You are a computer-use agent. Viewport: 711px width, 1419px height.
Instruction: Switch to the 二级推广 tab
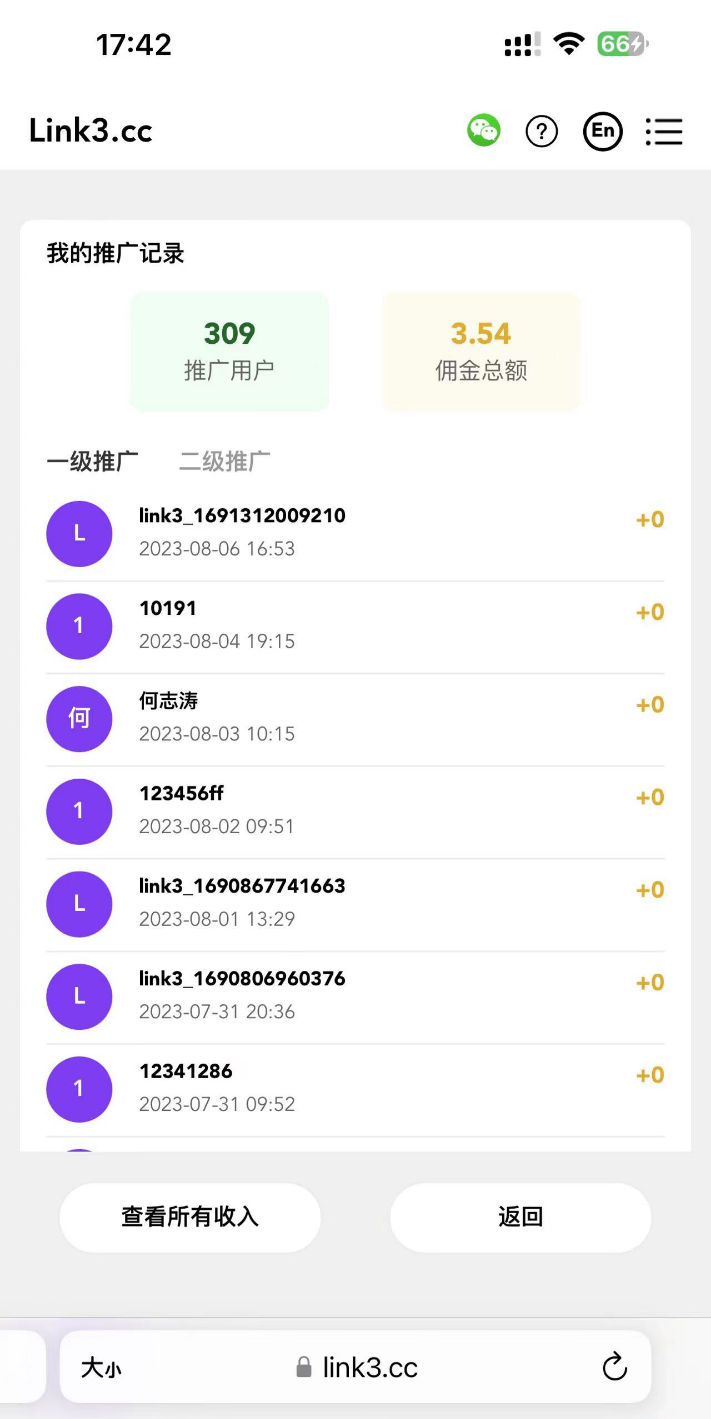coord(225,462)
